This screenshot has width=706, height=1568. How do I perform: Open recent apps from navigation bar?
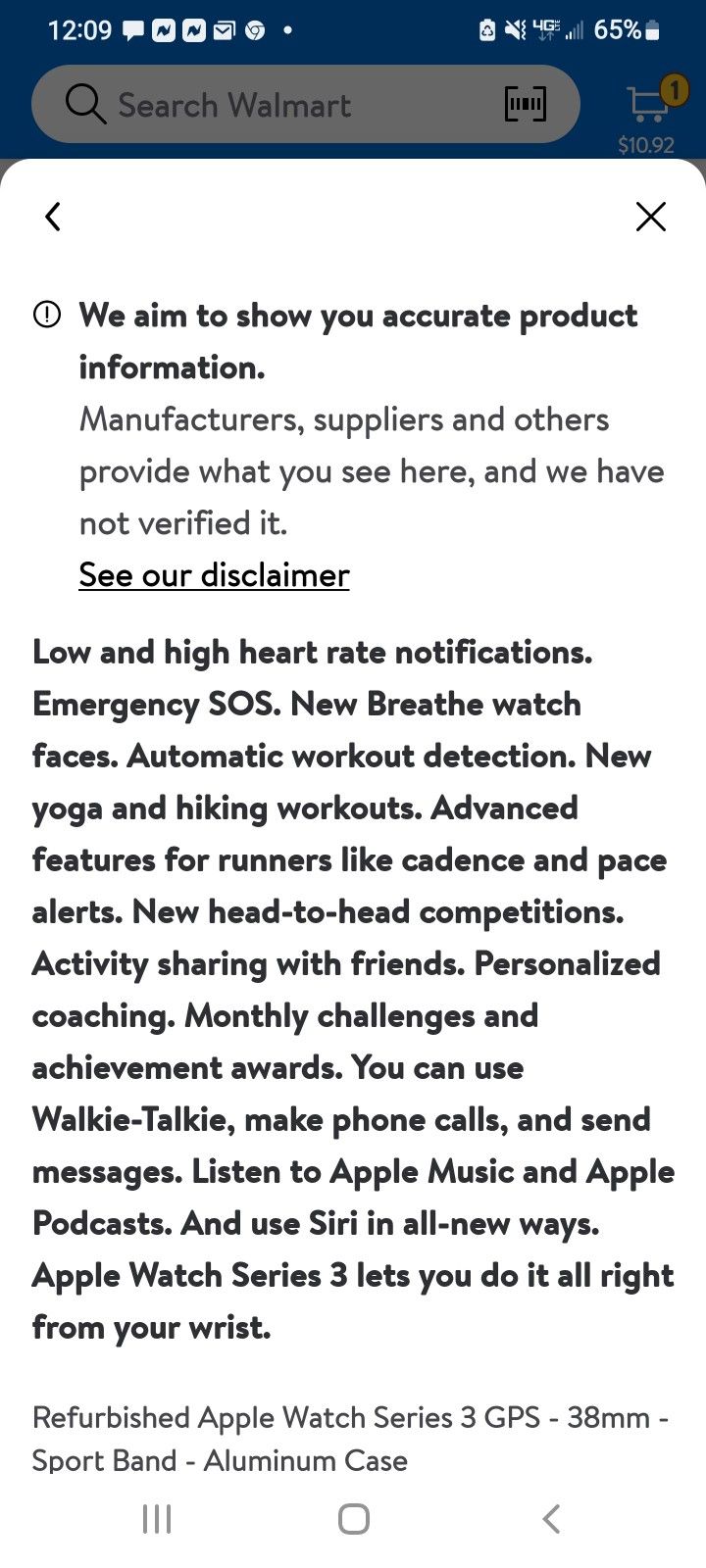(x=157, y=1519)
